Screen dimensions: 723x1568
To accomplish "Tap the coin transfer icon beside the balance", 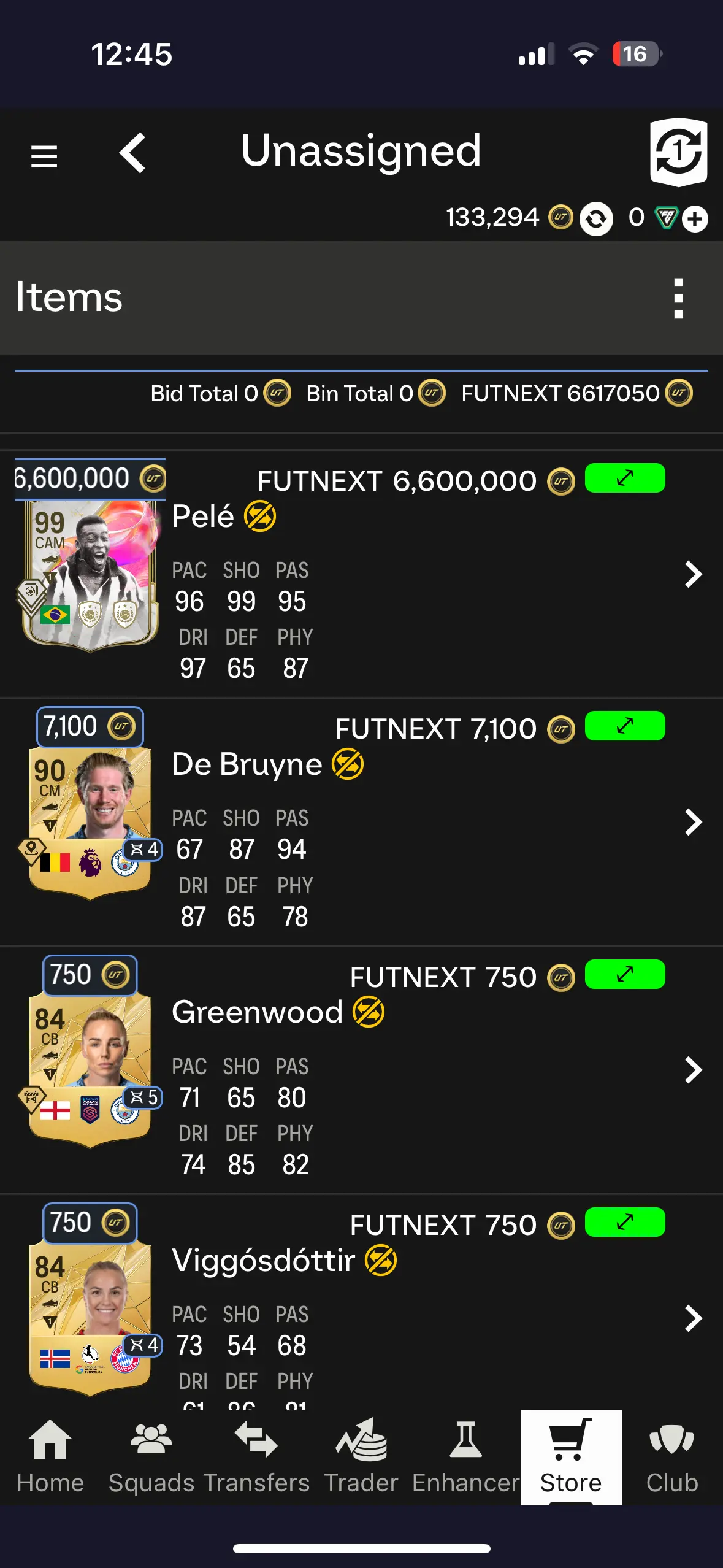I will coord(597,218).
